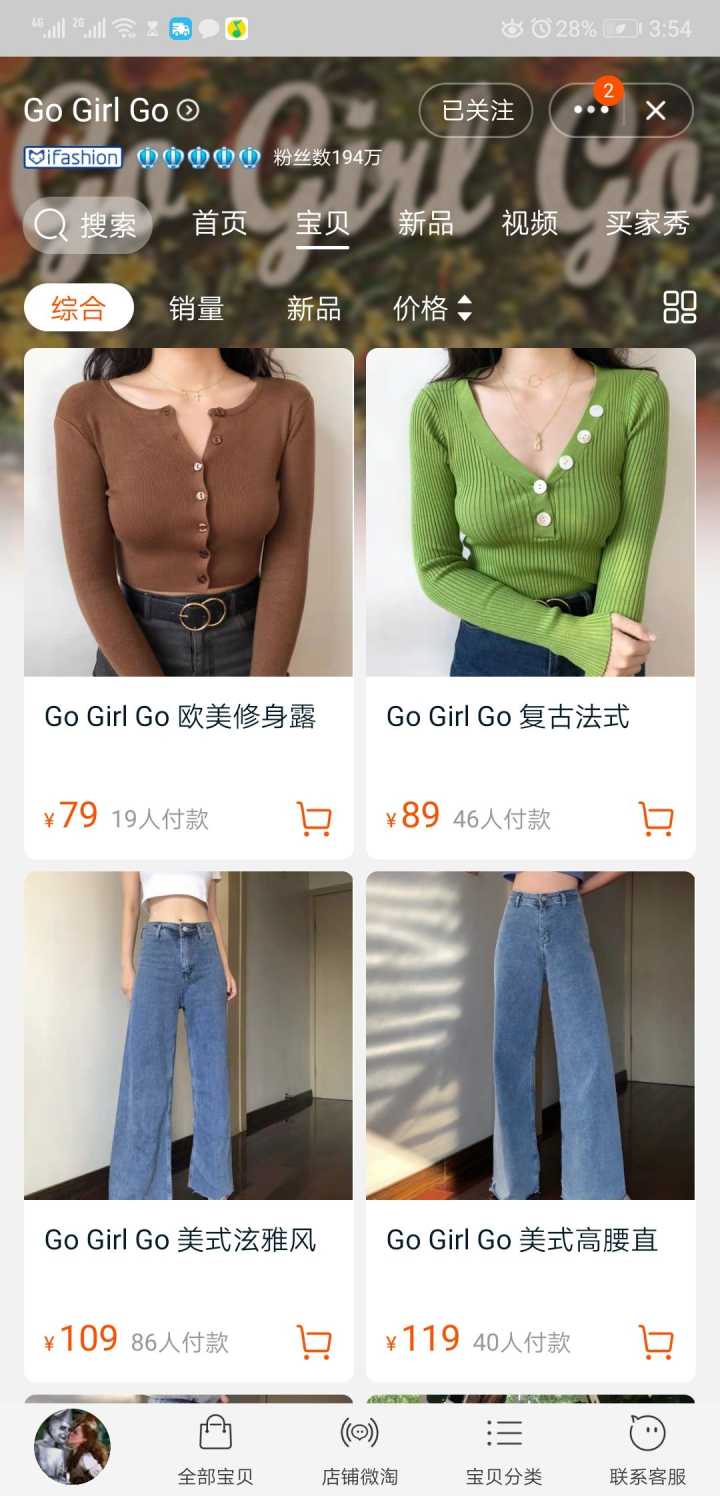The width and height of the screenshot is (720, 1496).
Task: Sort products by 价格
Action: (431, 309)
